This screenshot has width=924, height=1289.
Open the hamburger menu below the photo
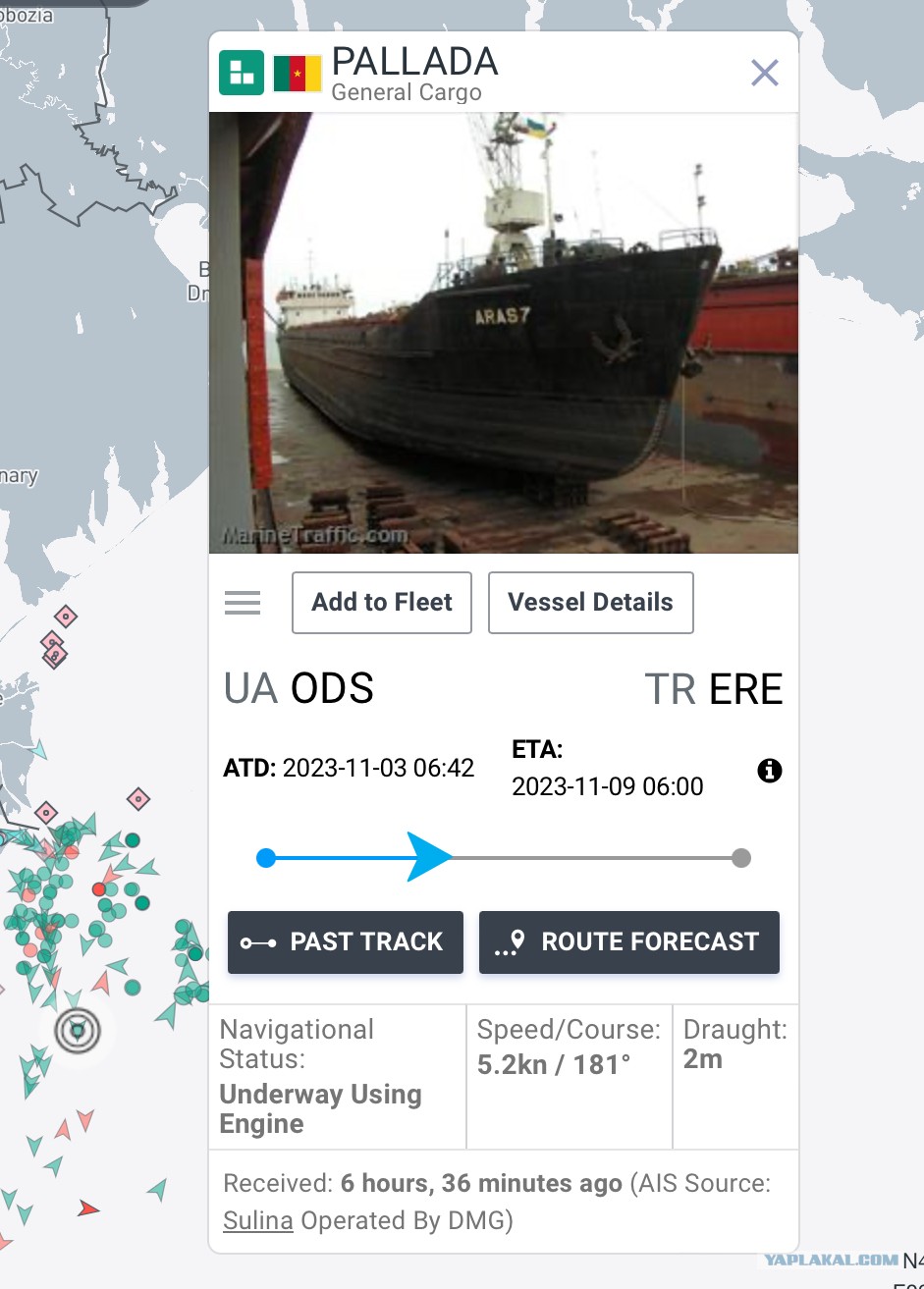[243, 603]
